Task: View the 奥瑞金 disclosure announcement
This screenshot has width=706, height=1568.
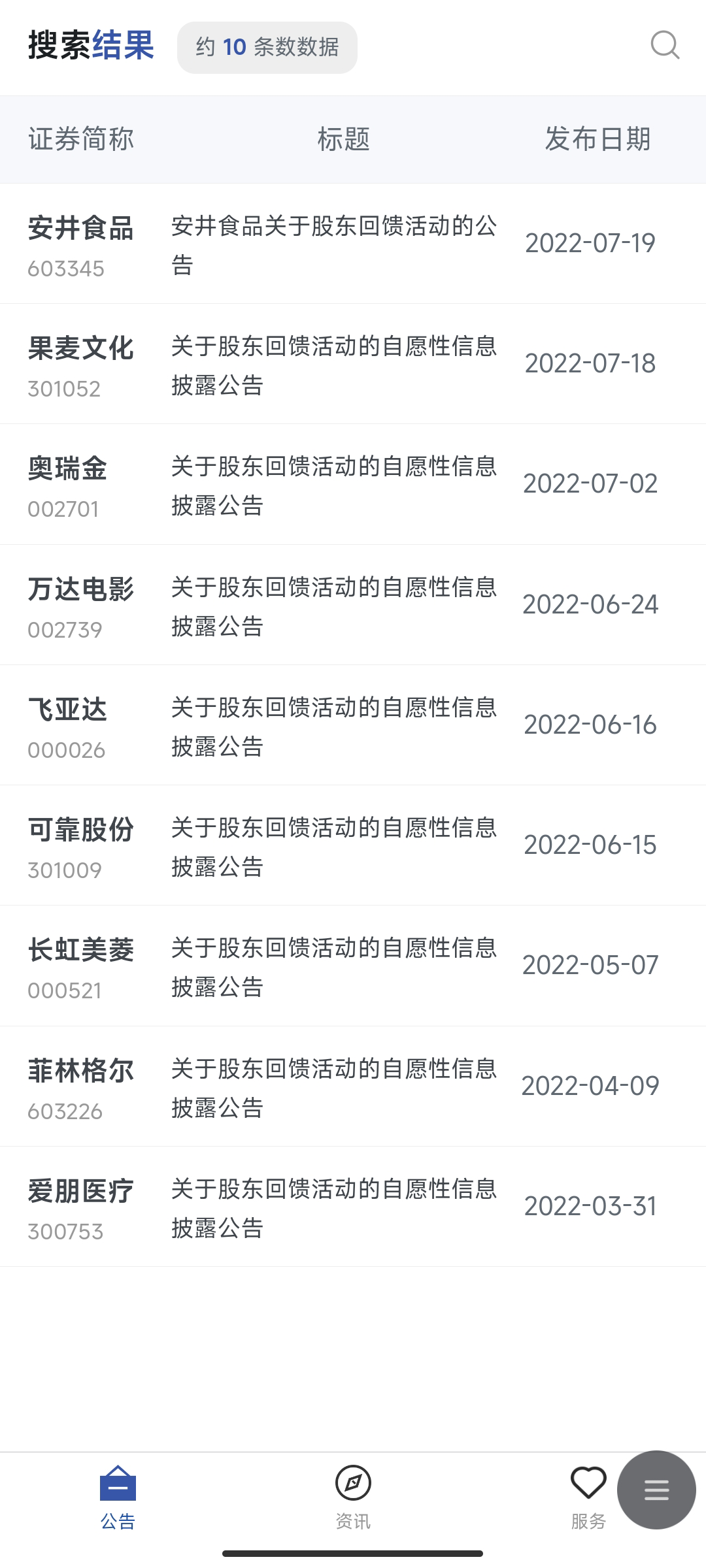Action: coord(333,485)
